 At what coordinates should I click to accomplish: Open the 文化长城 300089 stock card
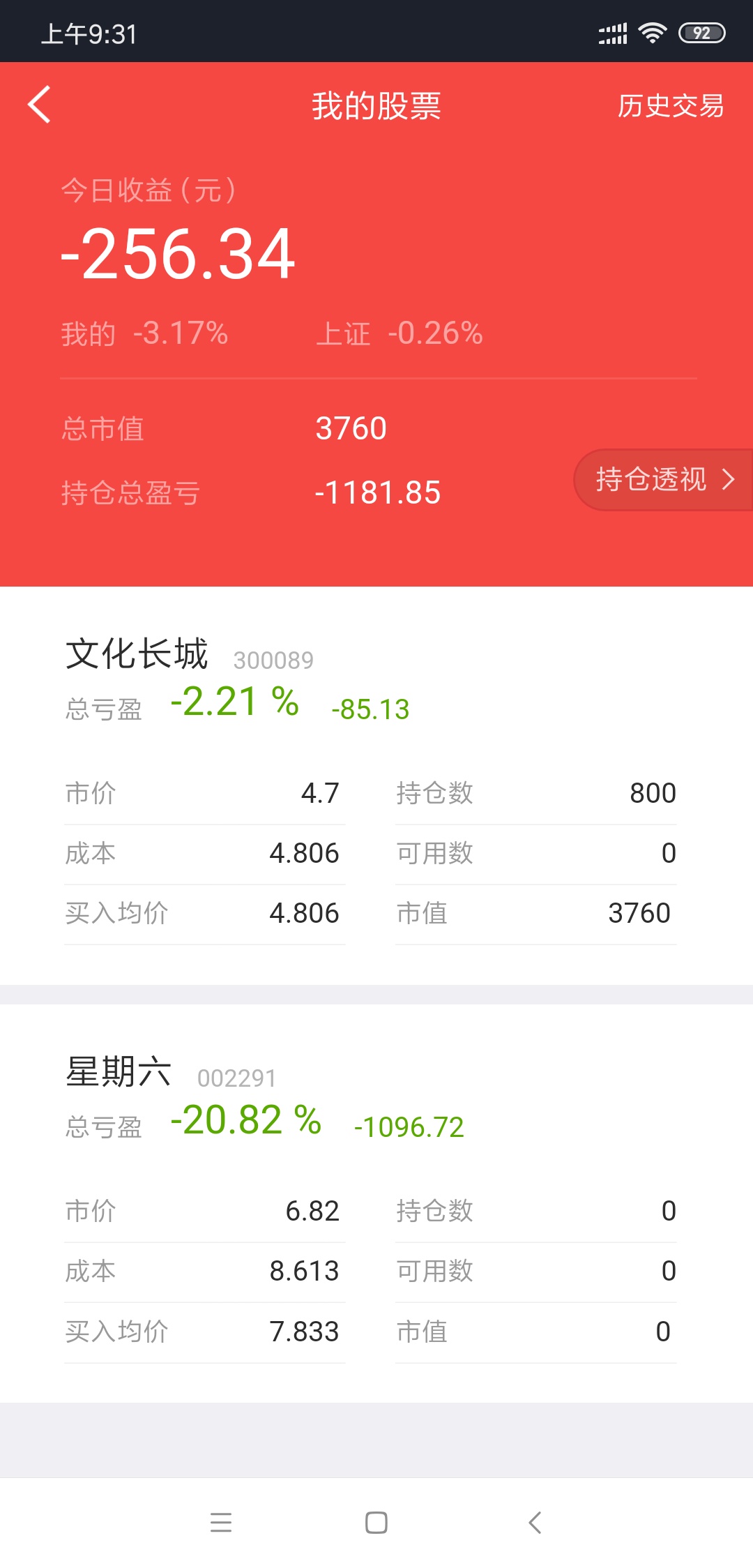[x=376, y=785]
